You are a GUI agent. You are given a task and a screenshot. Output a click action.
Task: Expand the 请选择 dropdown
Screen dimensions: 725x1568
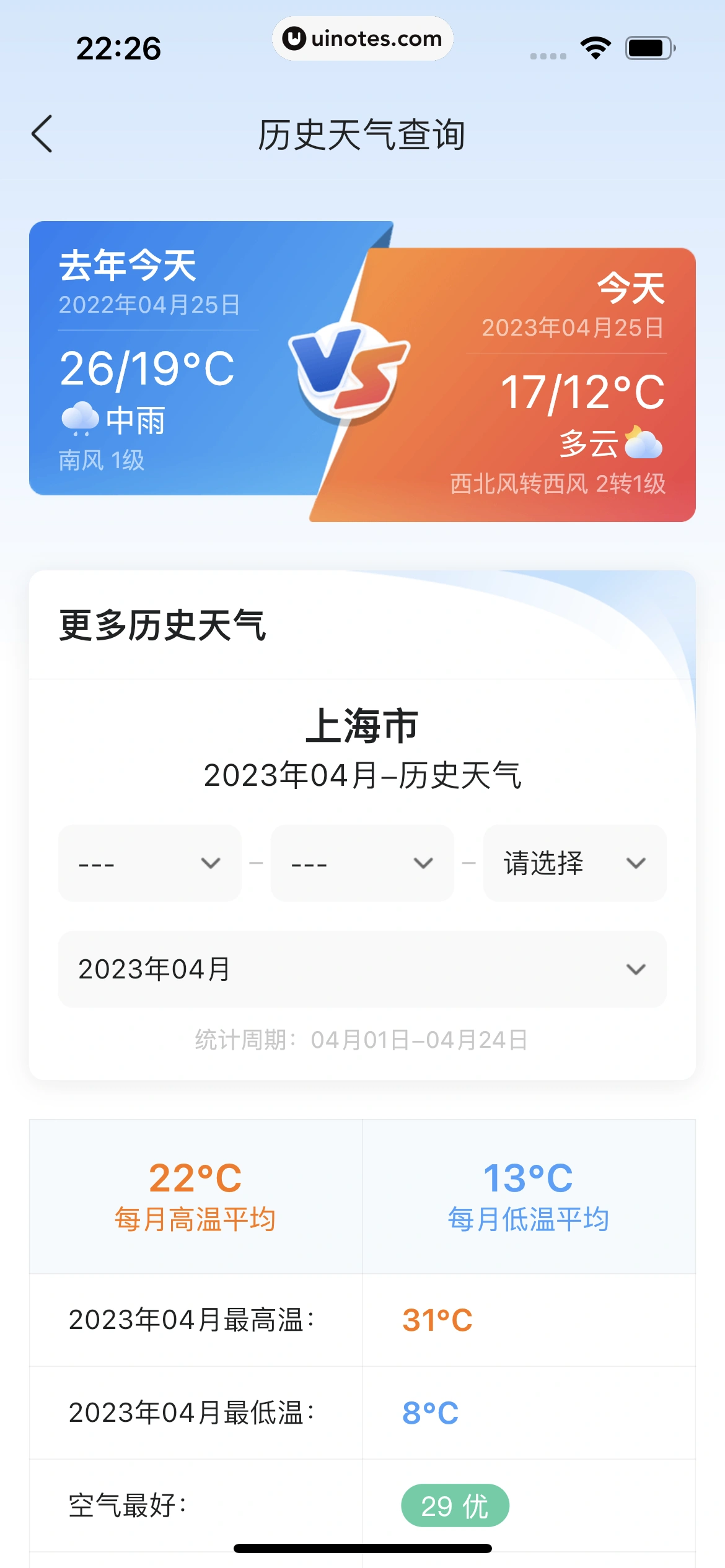574,863
